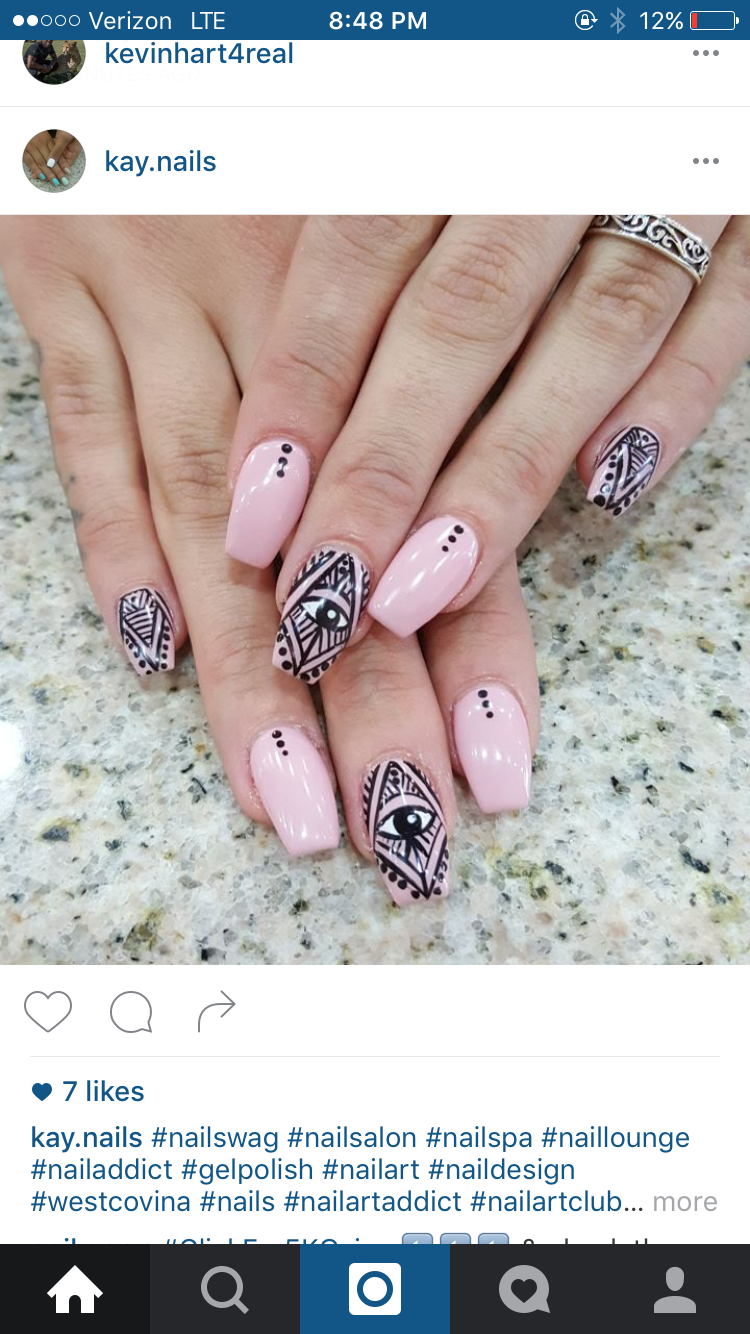
Task: Expand caption with more
Action: 685,1201
